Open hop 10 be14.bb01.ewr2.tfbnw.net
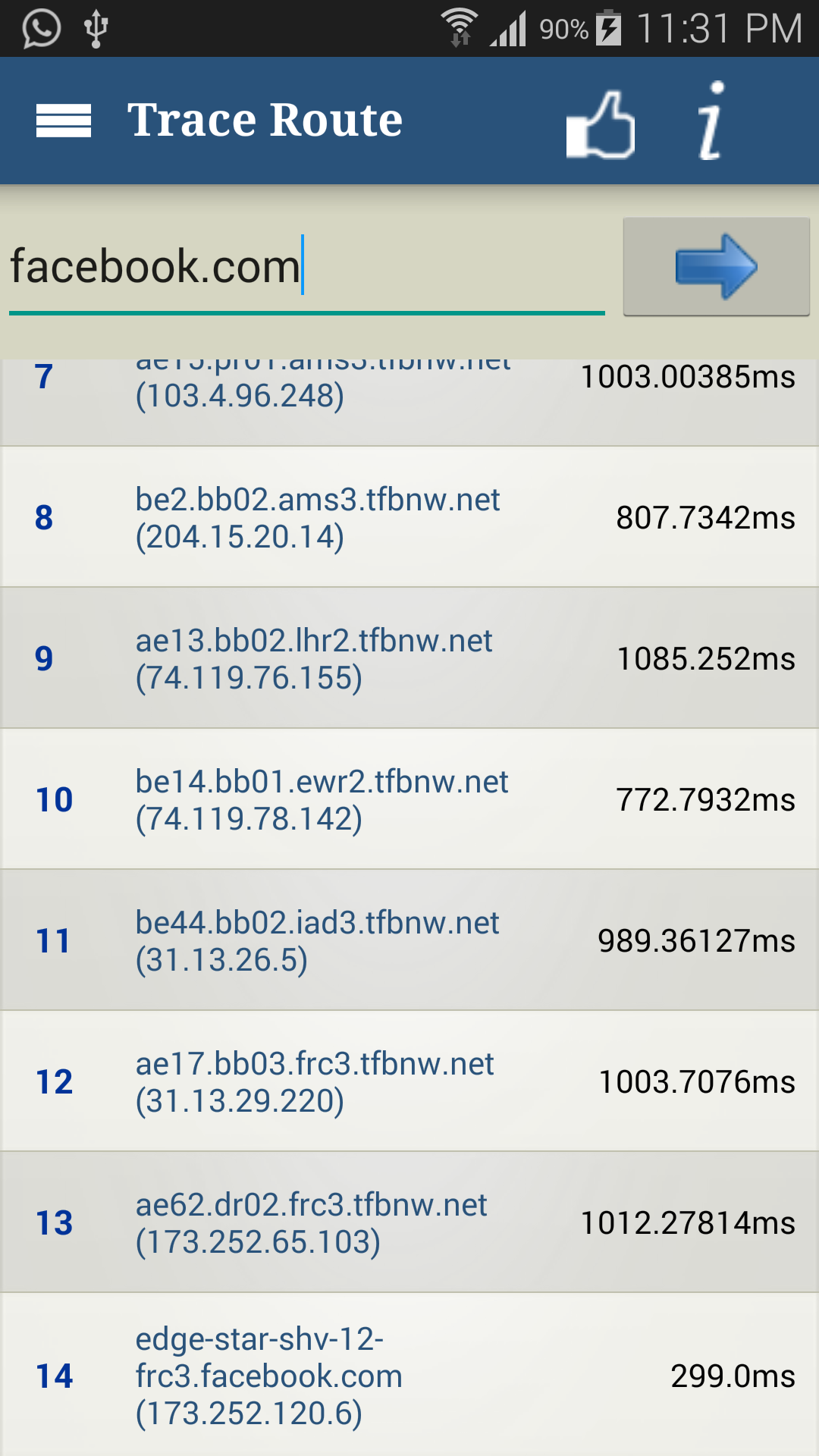The height and width of the screenshot is (1456, 819). coord(409,799)
